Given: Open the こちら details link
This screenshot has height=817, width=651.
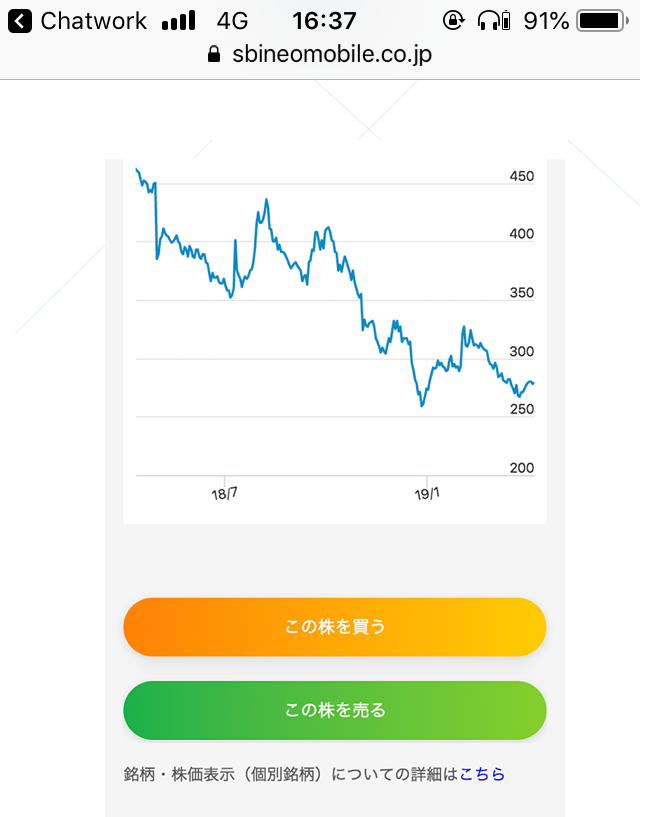Looking at the screenshot, I should coord(482,774).
